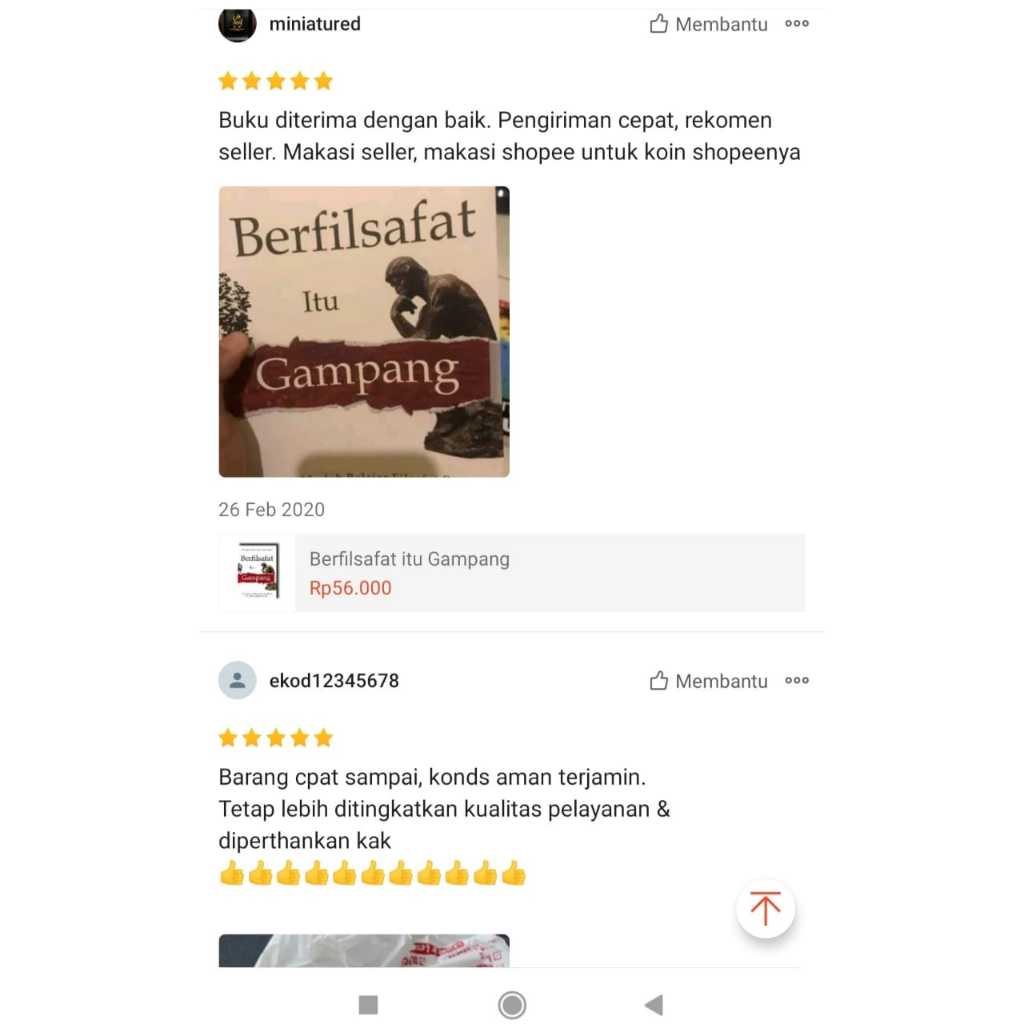1024x1024 pixels.
Task: Open miniatured's profile avatar
Action: coord(237,24)
